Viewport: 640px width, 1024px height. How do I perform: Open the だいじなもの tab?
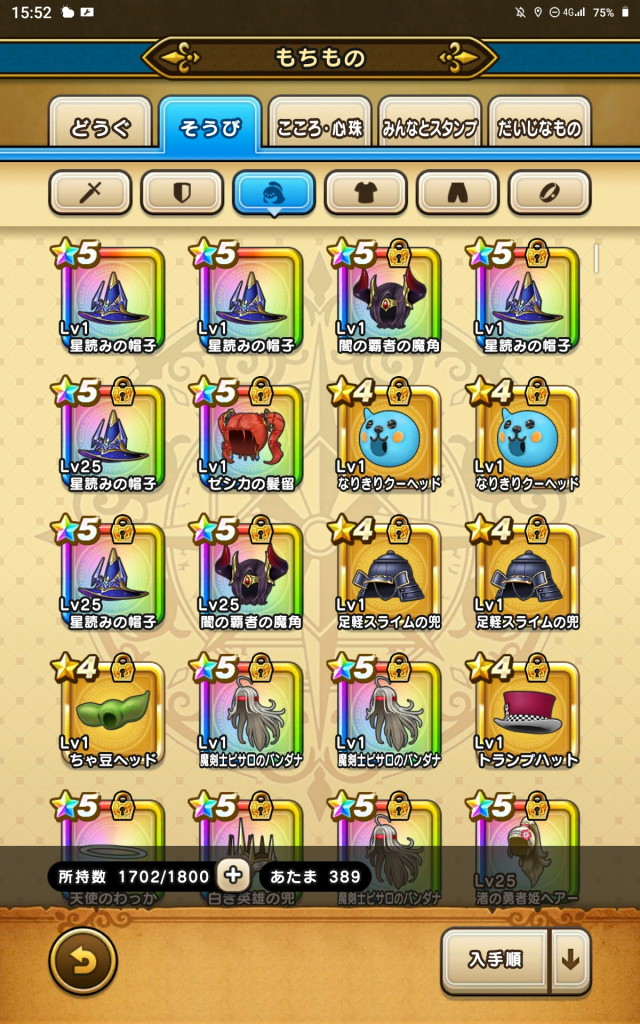pos(539,124)
